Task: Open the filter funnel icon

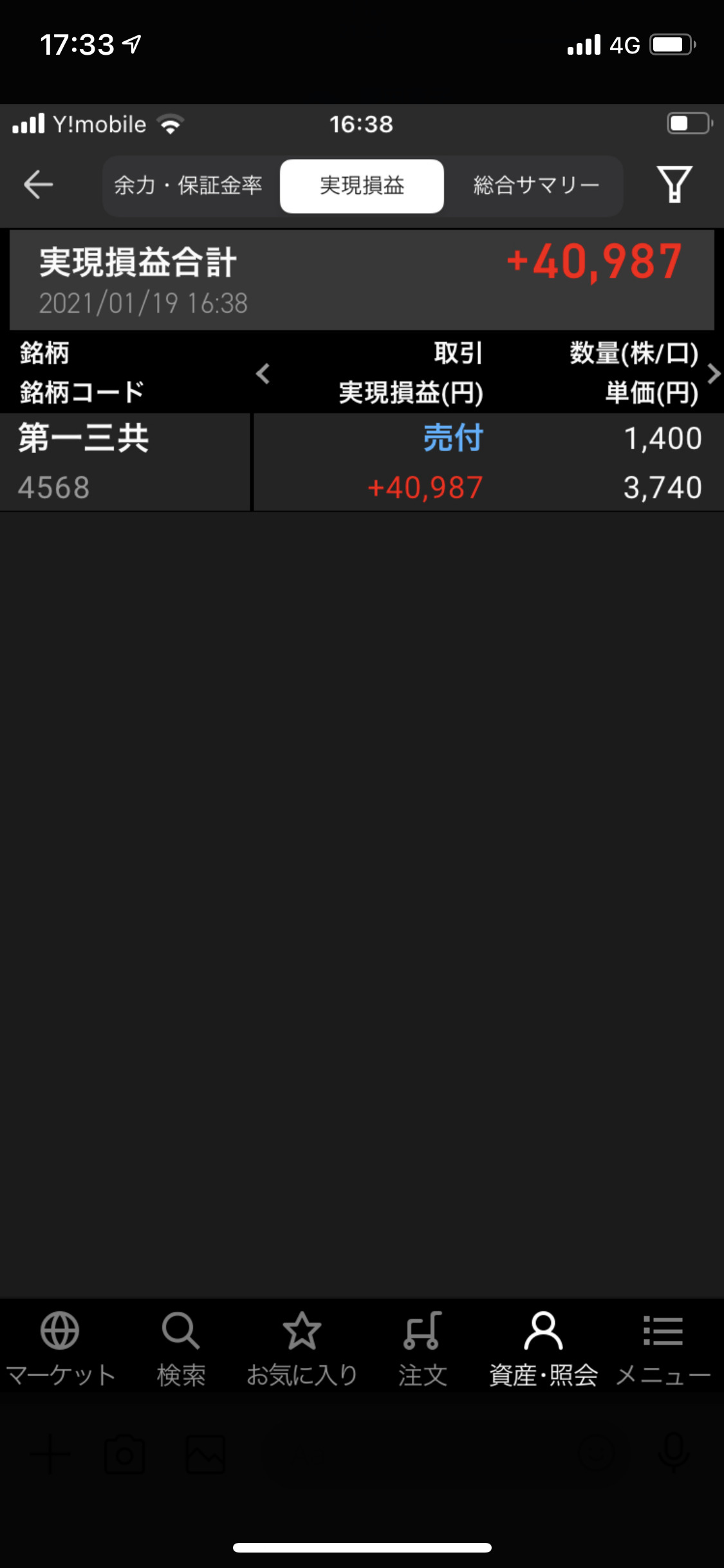Action: tap(674, 184)
